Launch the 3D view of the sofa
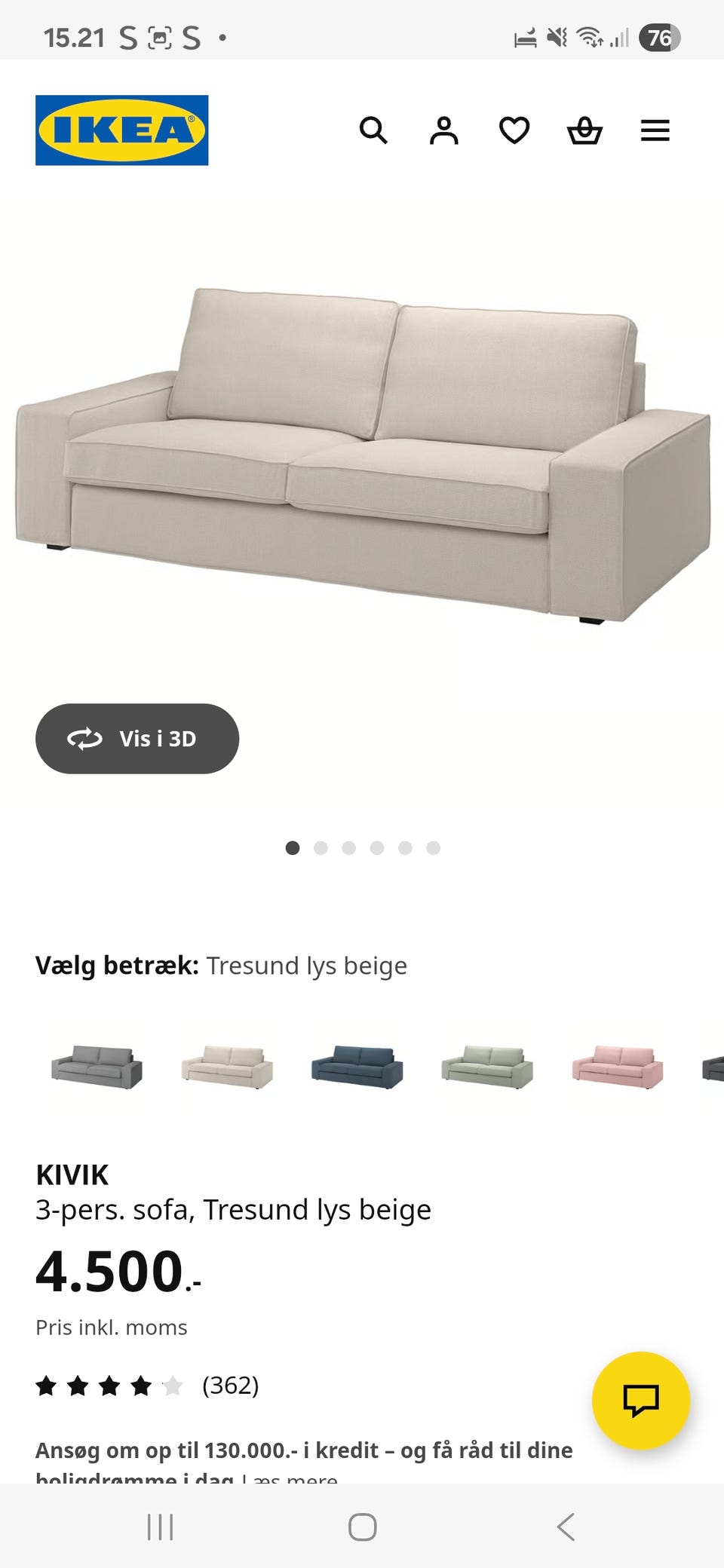Viewport: 724px width, 1568px height. (137, 739)
